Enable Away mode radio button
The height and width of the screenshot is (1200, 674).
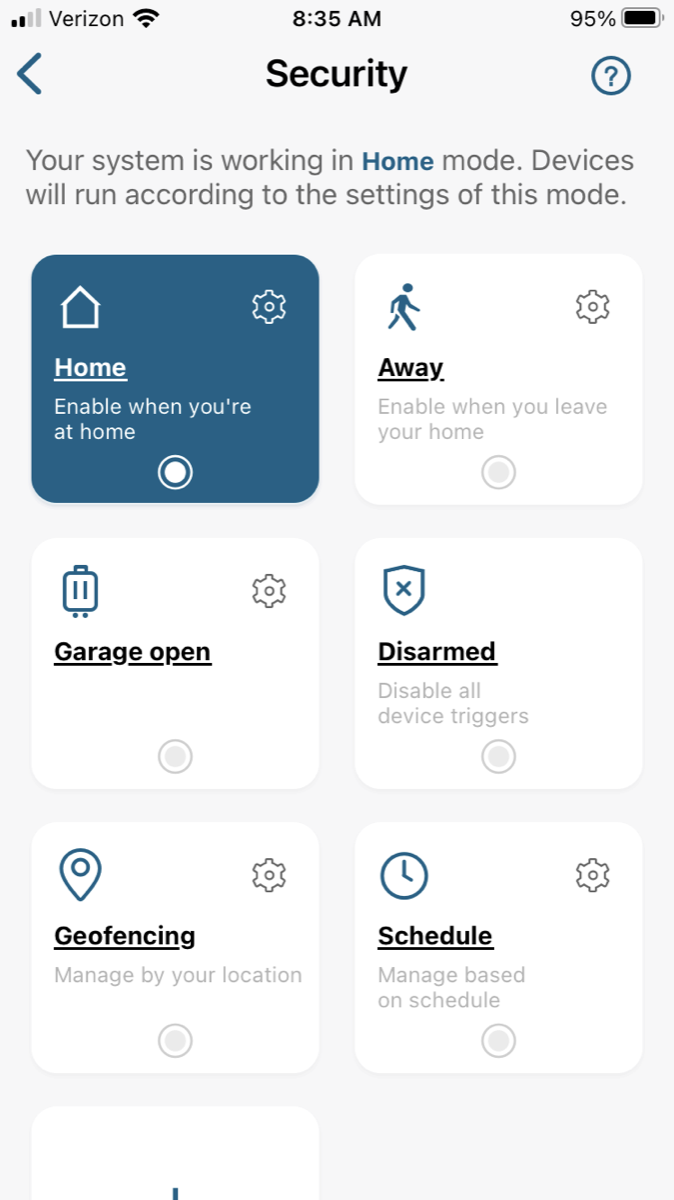click(x=498, y=472)
